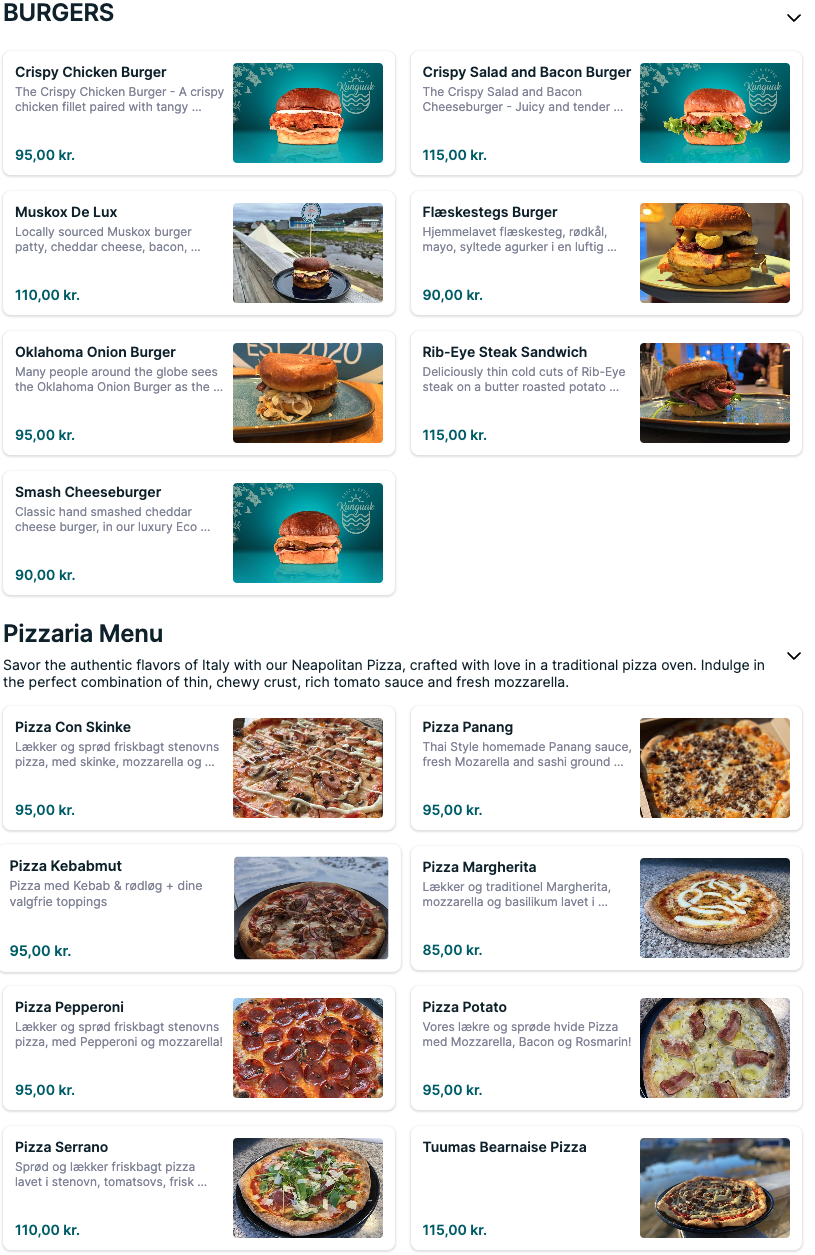View the Pizza Serrano card
Viewport: 815px width, 1255px height.
(198, 1188)
